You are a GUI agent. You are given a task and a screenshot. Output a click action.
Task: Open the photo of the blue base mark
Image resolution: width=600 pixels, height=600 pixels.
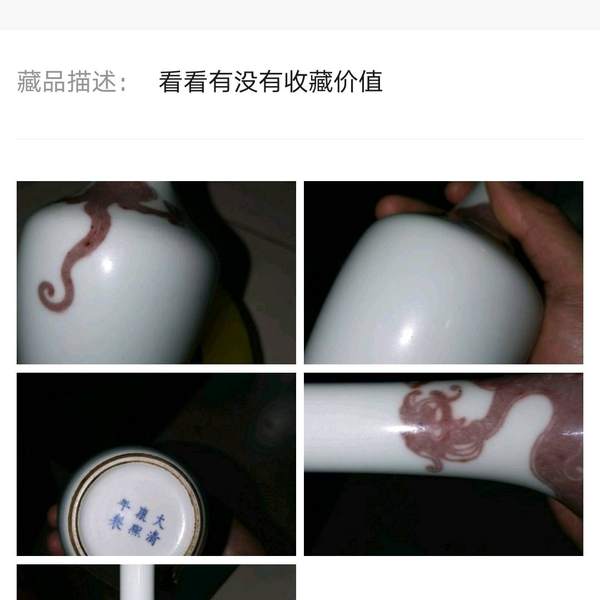coord(156,464)
